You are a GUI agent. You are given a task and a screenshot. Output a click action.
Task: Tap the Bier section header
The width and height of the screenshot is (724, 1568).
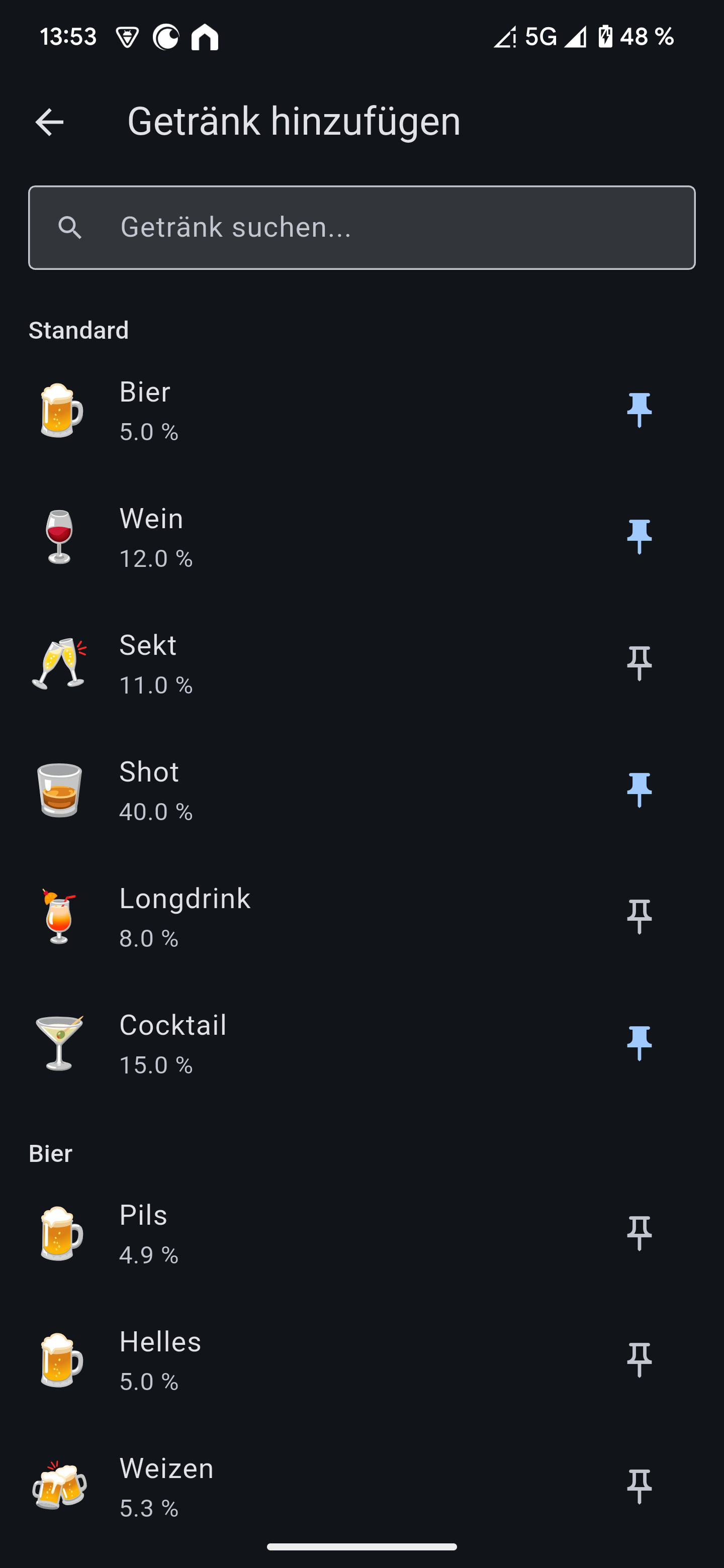click(51, 1152)
